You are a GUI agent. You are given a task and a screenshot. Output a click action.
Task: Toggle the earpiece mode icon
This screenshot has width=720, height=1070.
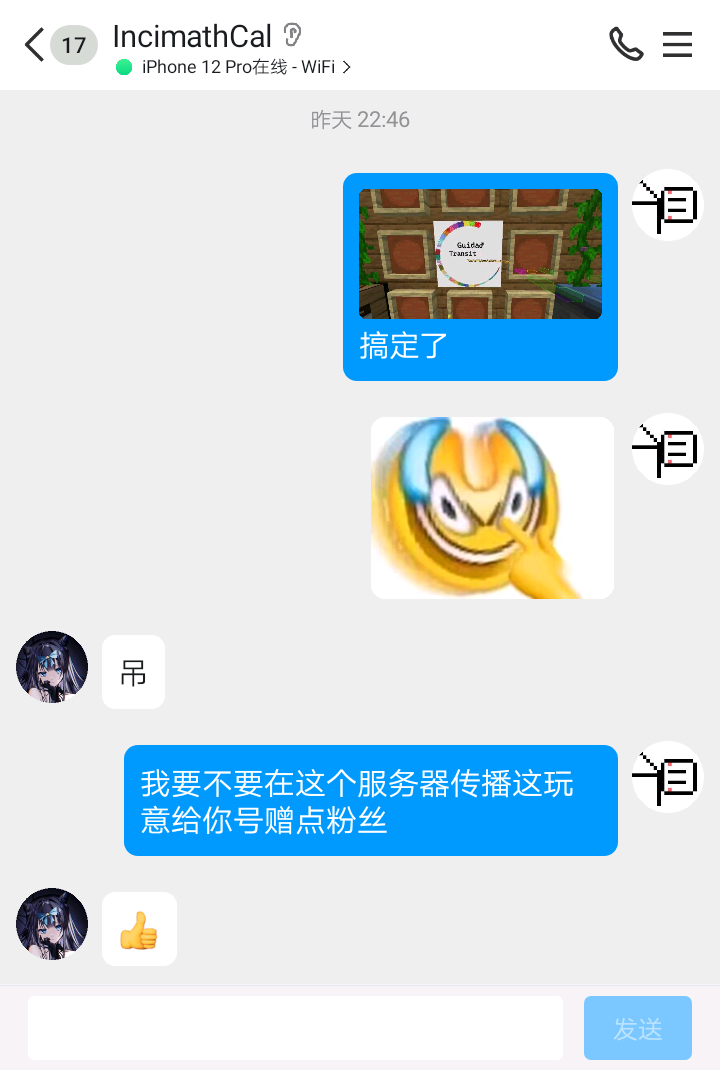[292, 36]
